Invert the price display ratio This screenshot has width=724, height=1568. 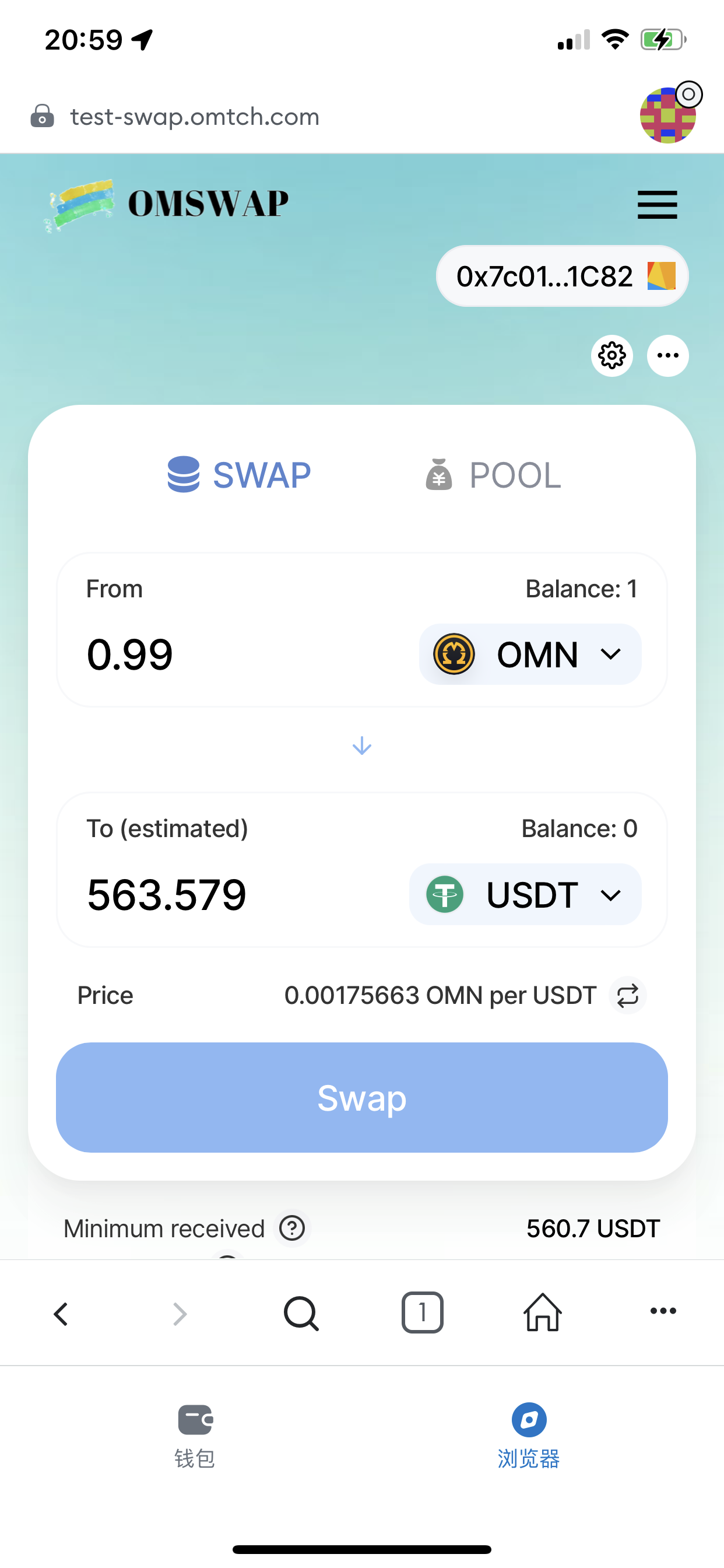(627, 996)
